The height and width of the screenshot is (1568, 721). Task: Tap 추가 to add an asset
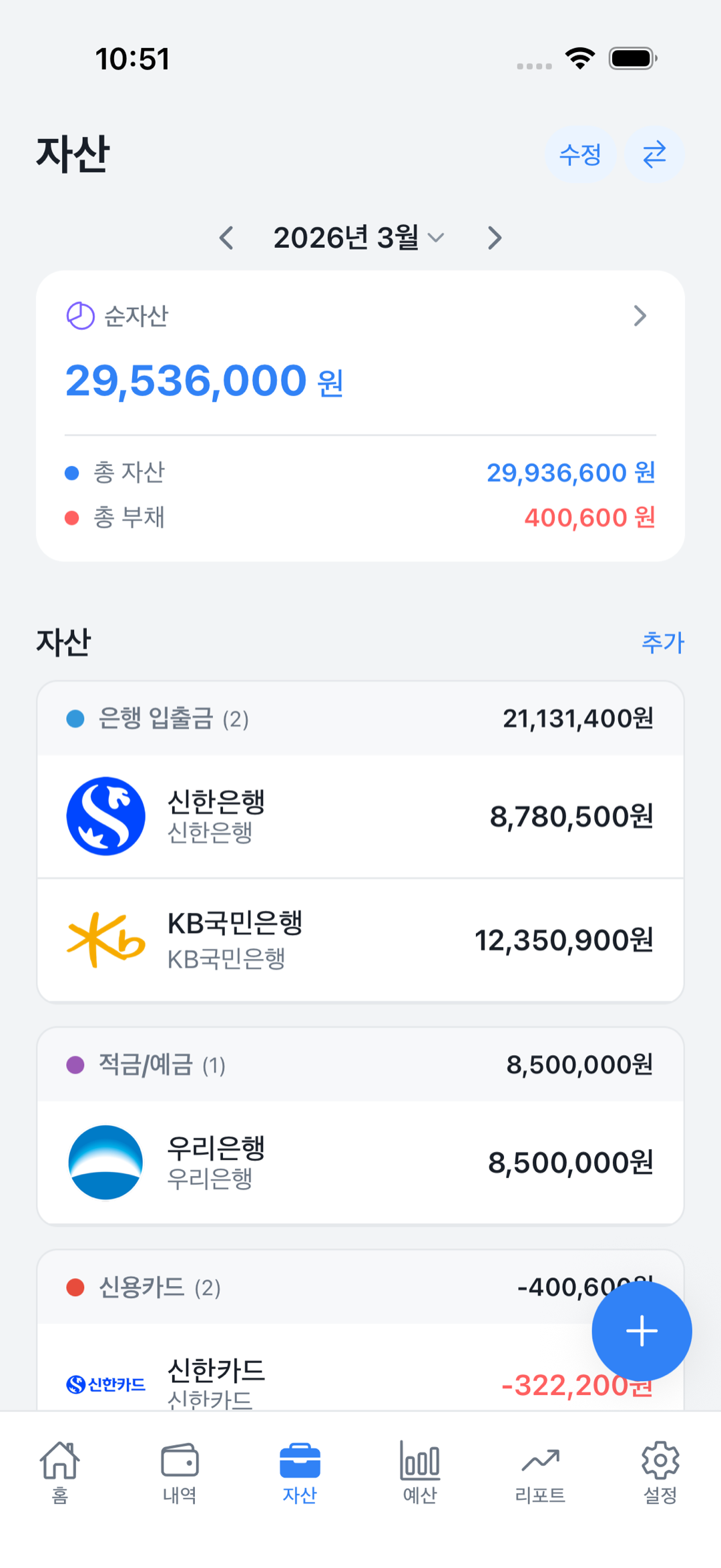662,642
